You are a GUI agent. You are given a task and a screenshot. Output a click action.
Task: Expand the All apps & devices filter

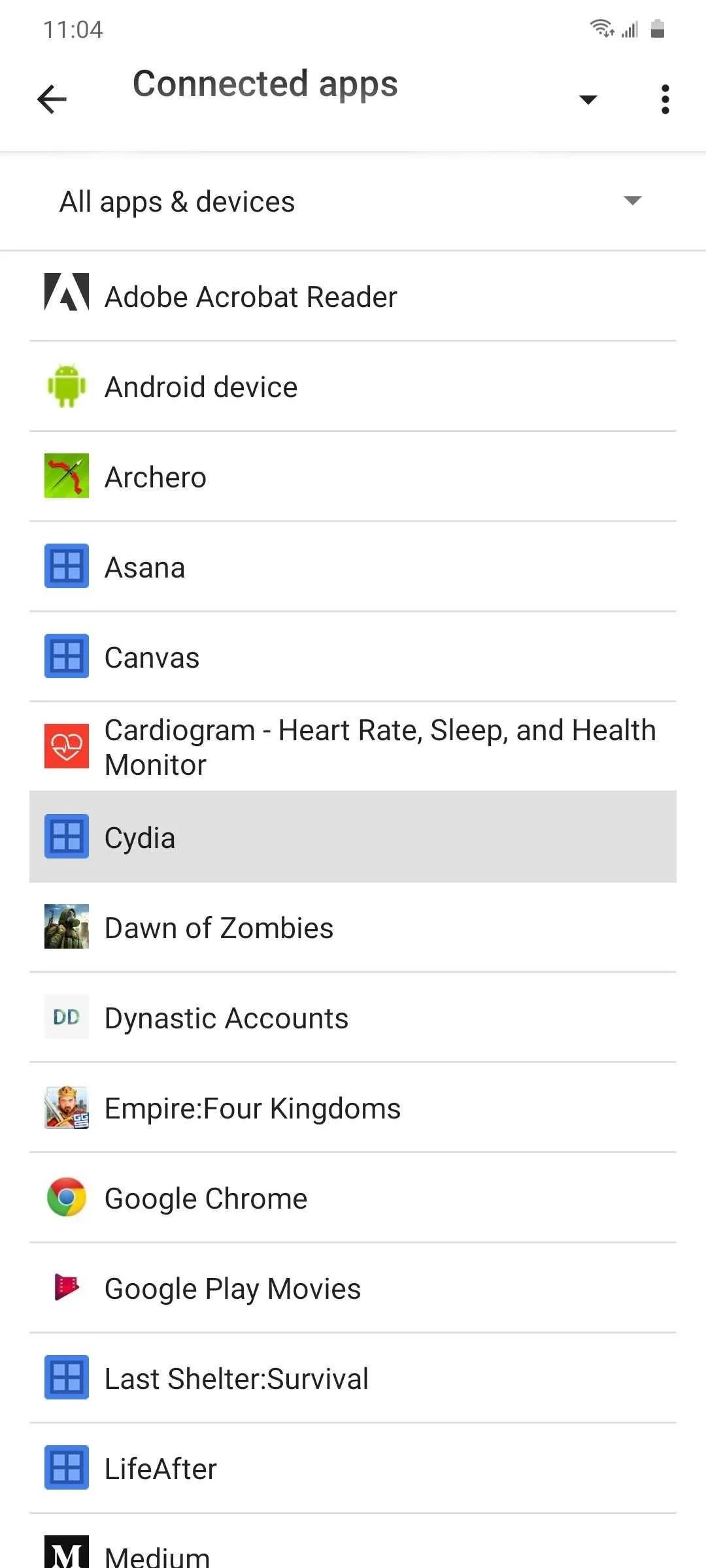pyautogui.click(x=353, y=201)
